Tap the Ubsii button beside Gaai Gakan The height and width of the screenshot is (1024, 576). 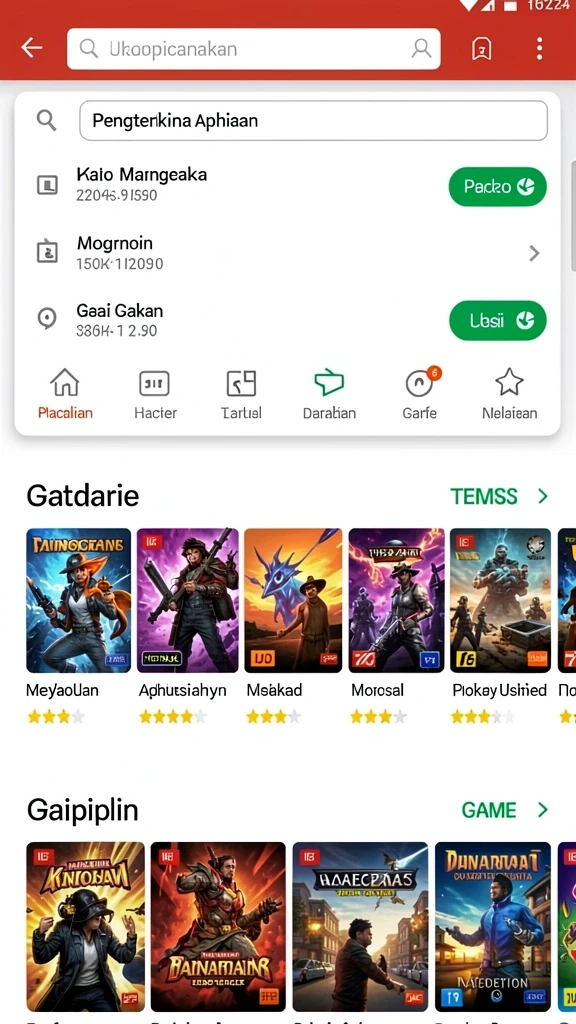pyautogui.click(x=498, y=321)
